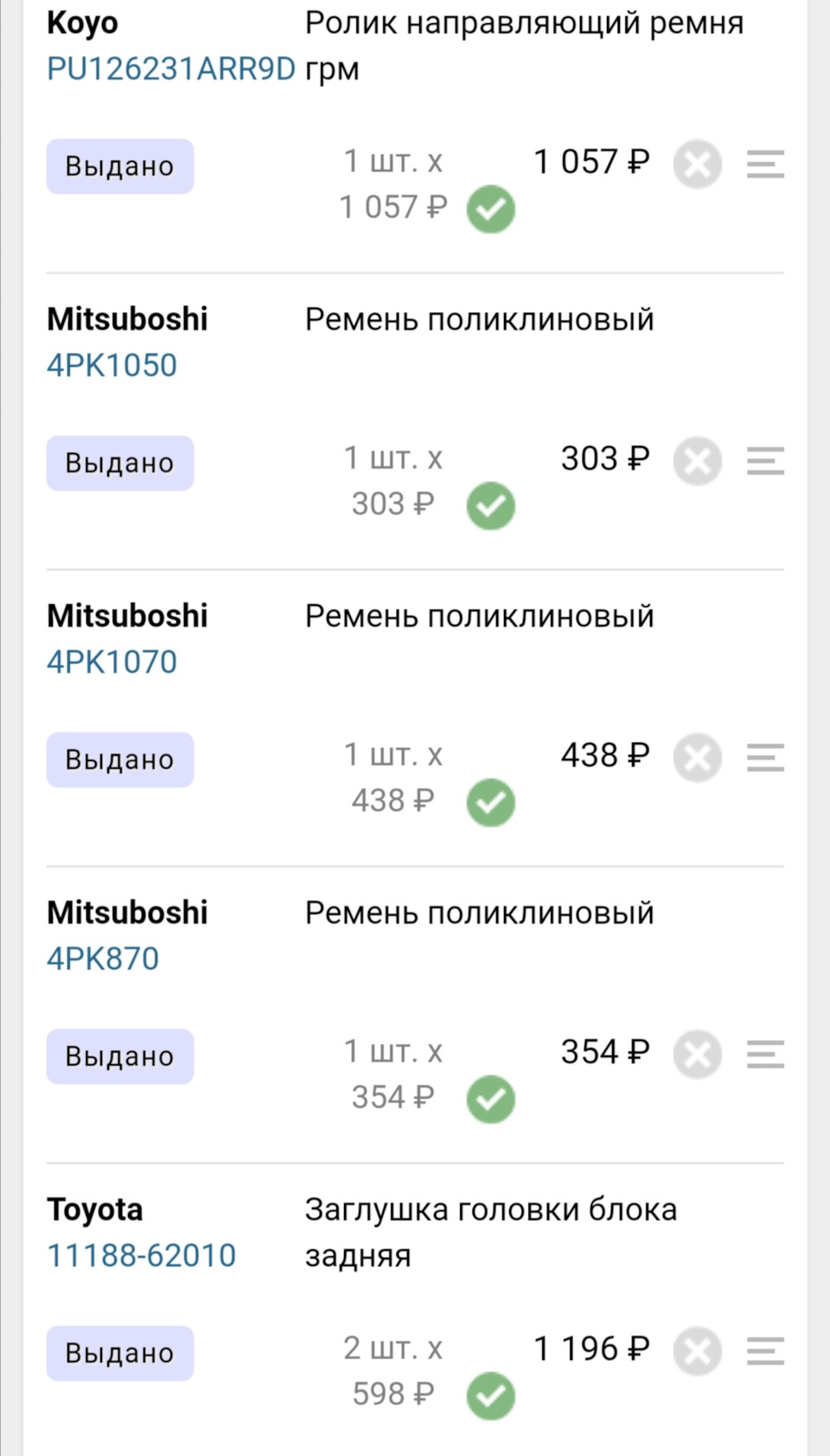This screenshot has width=830, height=1456.
Task: Toggle the green checkmark for the Koyo roller
Action: click(491, 208)
